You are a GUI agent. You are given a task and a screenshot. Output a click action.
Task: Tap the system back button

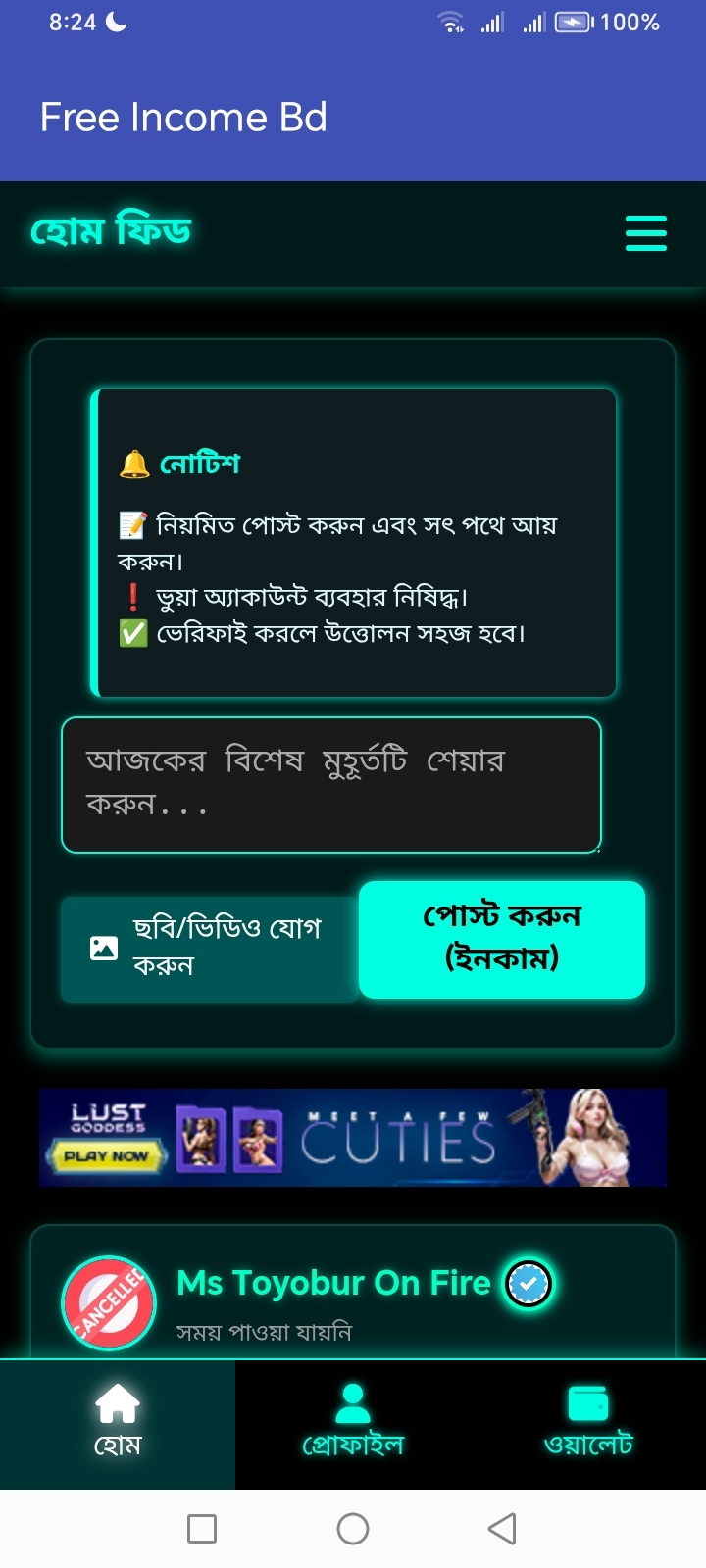[x=502, y=1529]
